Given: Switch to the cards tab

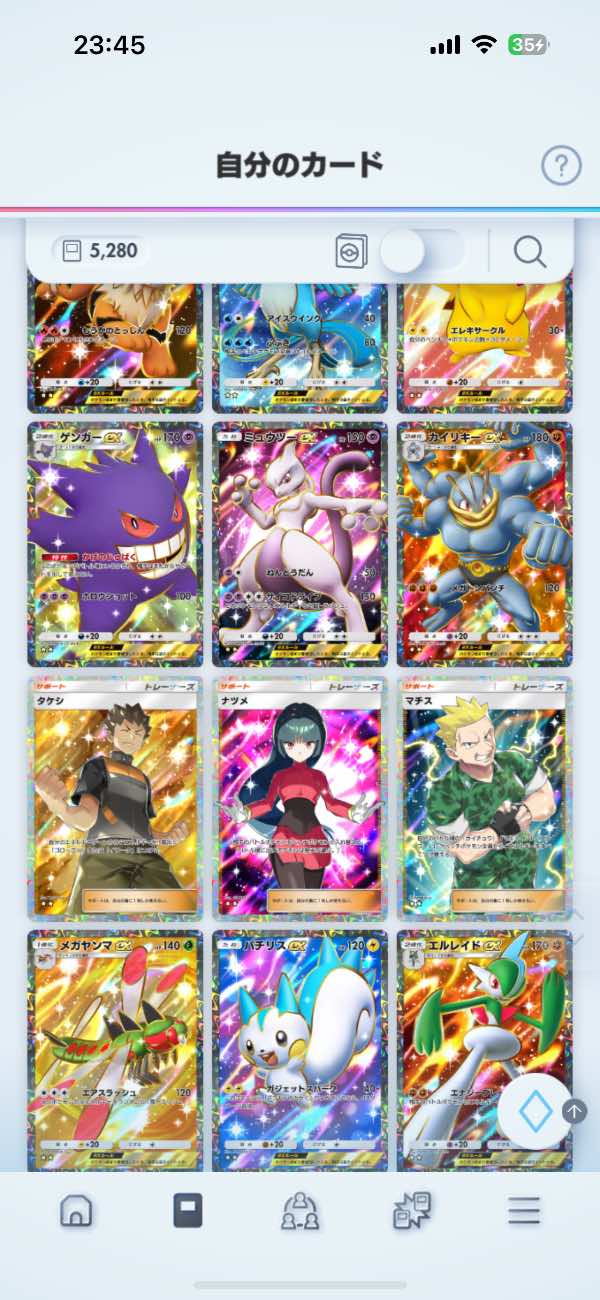Looking at the screenshot, I should (x=188, y=1211).
